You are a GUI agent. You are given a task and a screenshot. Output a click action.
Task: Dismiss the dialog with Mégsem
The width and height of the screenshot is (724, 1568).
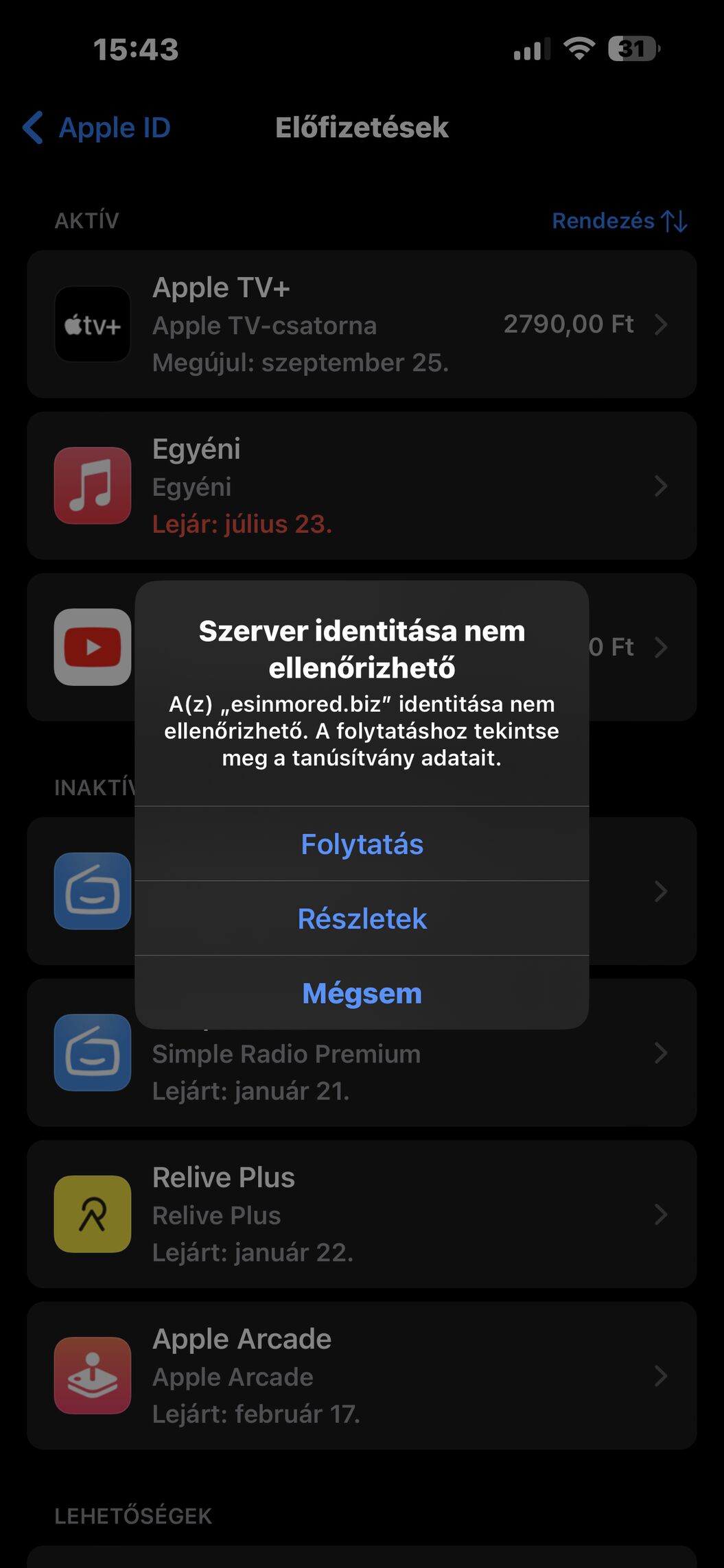pos(362,993)
